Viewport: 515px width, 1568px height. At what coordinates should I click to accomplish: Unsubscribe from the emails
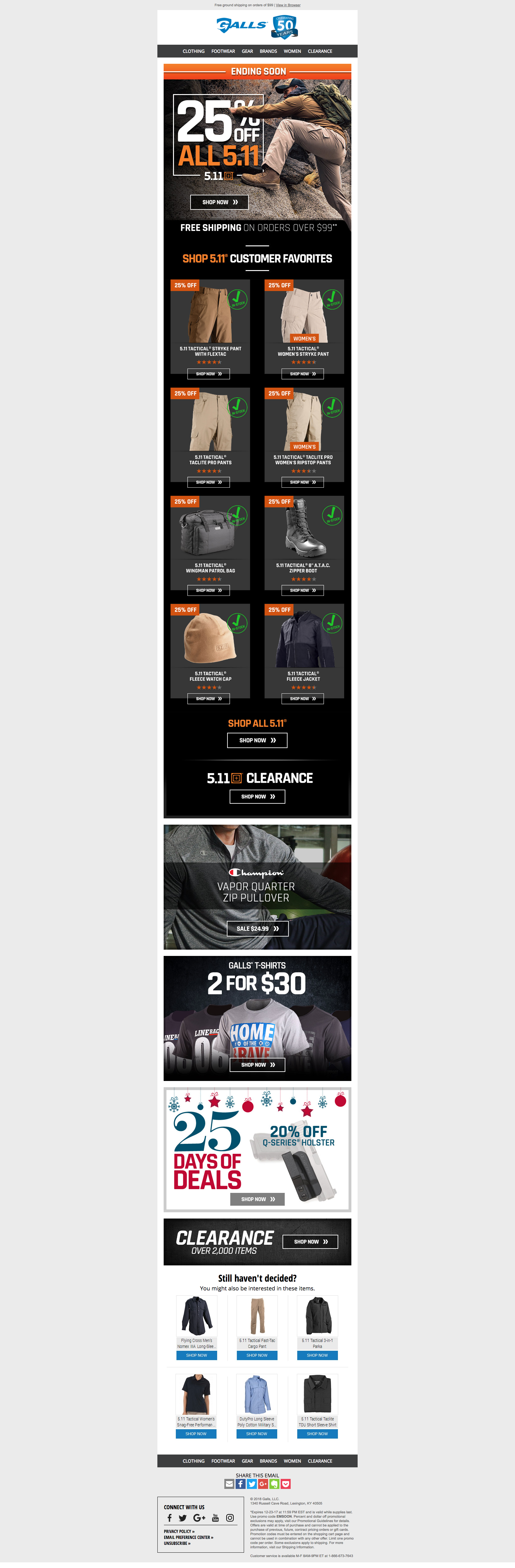pyautogui.click(x=177, y=1544)
